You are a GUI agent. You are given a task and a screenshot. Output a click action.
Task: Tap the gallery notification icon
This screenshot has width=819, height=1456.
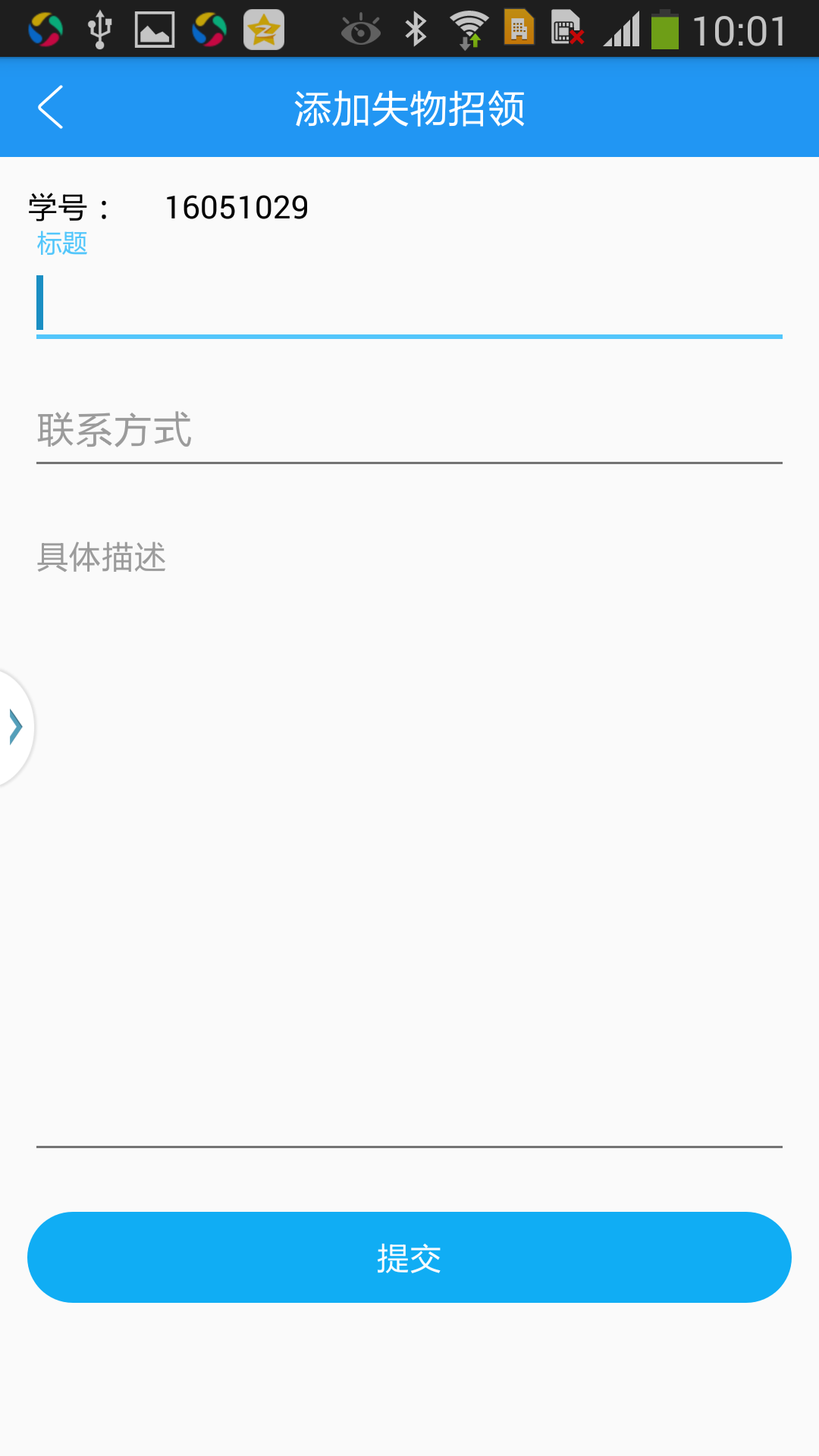point(154,27)
